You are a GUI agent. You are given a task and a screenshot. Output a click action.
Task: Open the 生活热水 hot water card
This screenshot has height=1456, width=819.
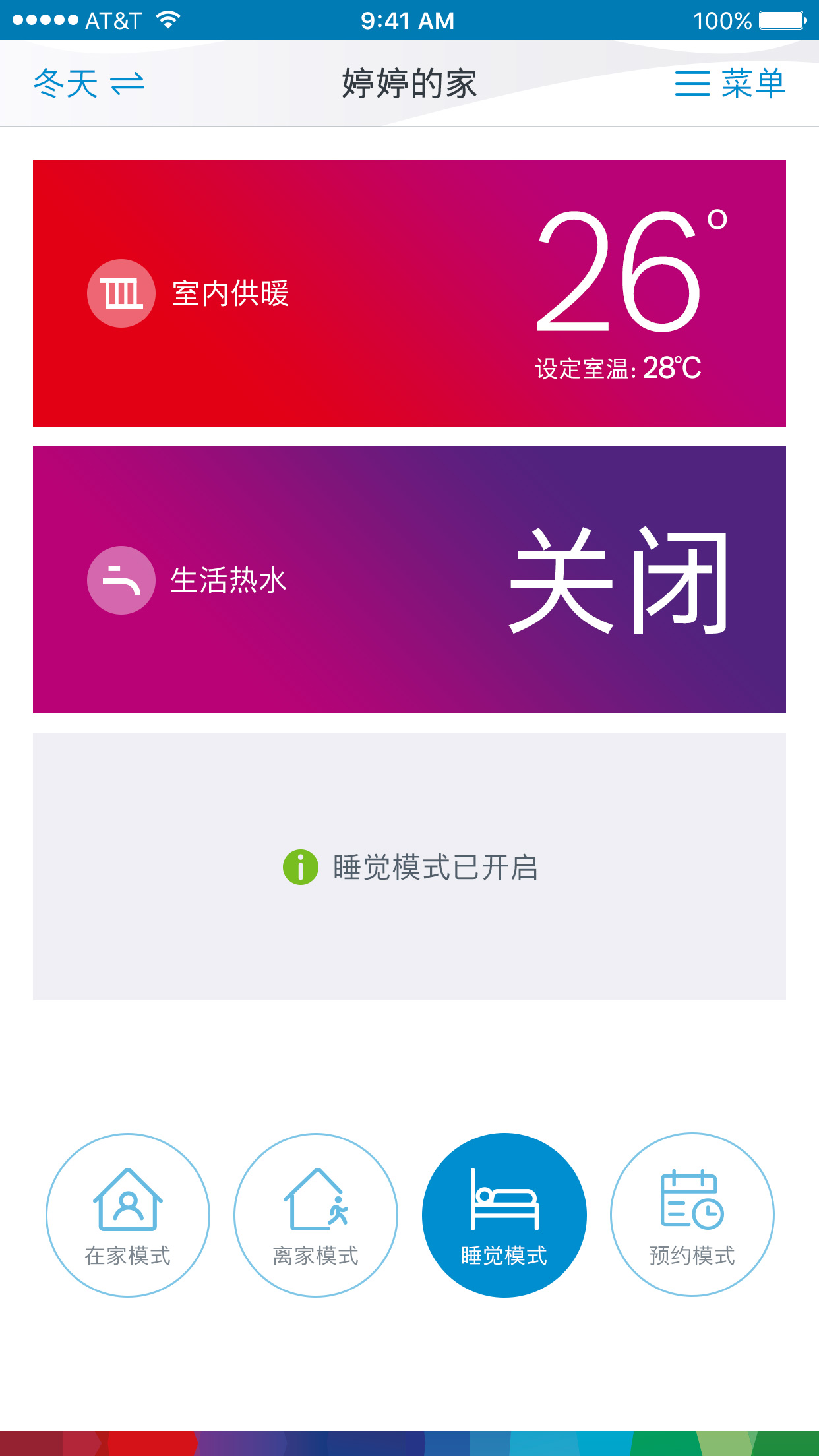click(409, 580)
